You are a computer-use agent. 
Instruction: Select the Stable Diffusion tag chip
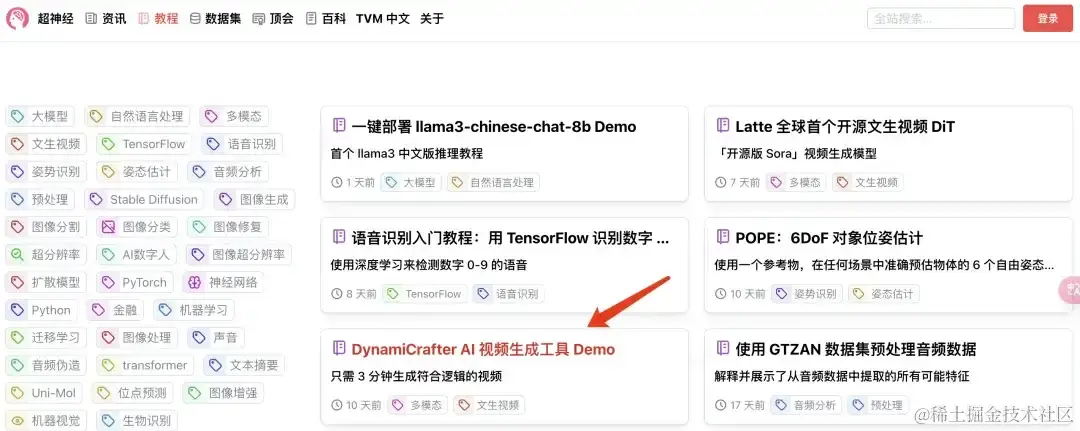(x=145, y=199)
